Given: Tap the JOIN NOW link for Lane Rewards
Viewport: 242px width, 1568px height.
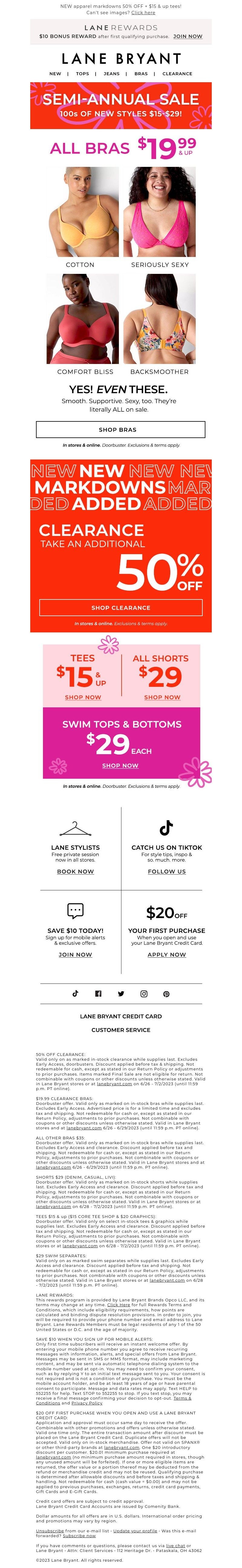Looking at the screenshot, I should 187,37.
